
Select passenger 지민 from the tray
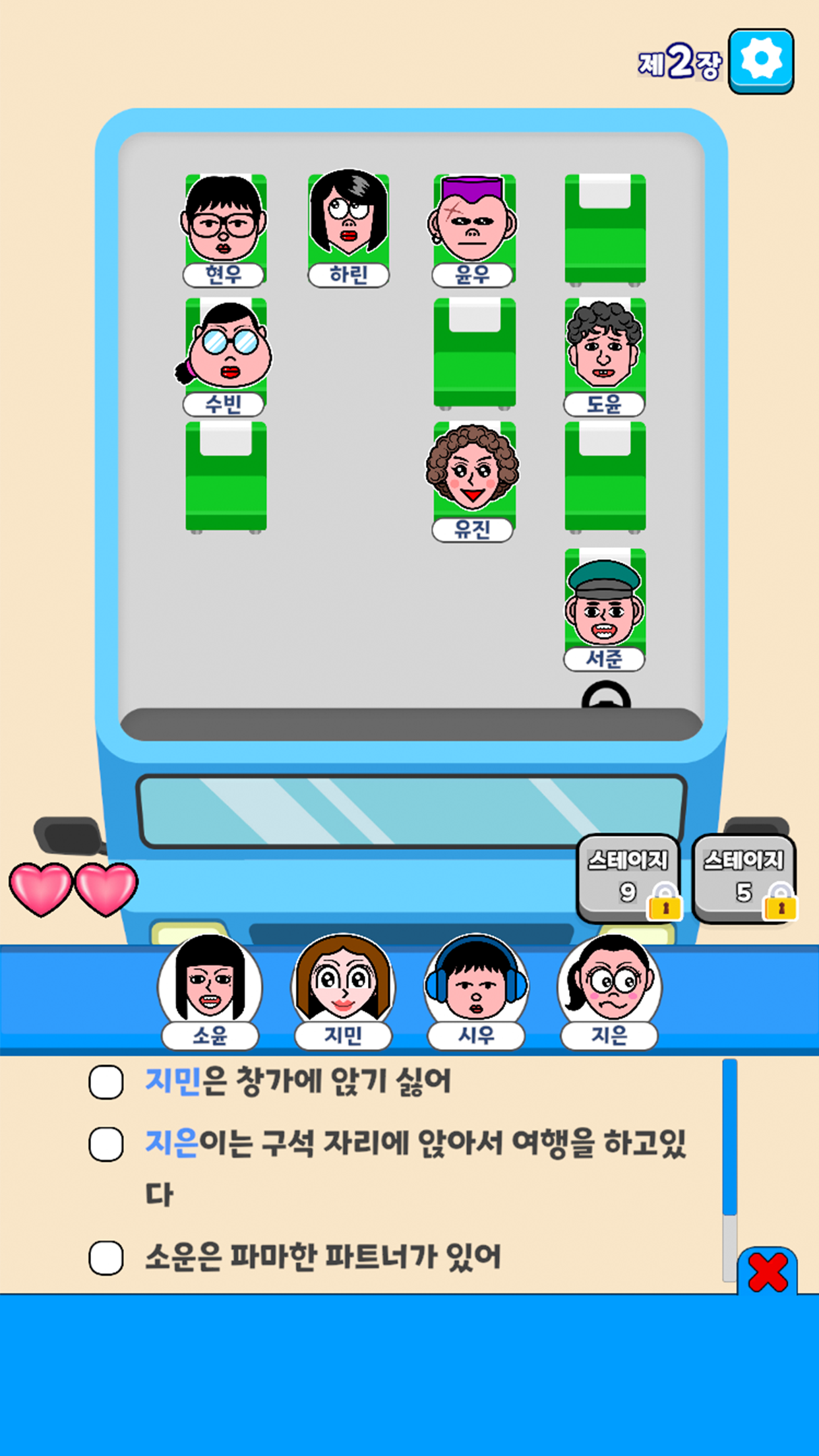343,991
